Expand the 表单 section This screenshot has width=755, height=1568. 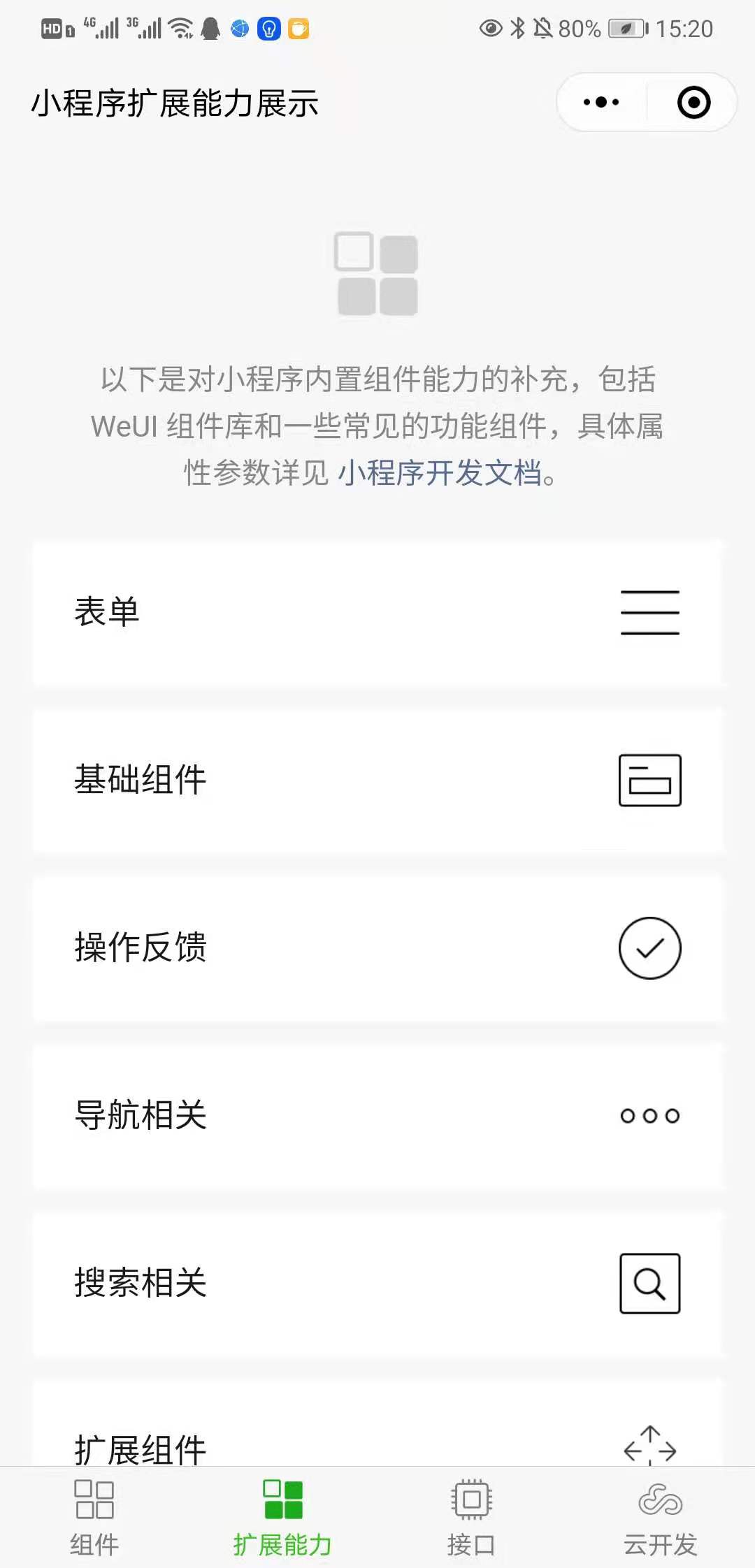click(377, 613)
